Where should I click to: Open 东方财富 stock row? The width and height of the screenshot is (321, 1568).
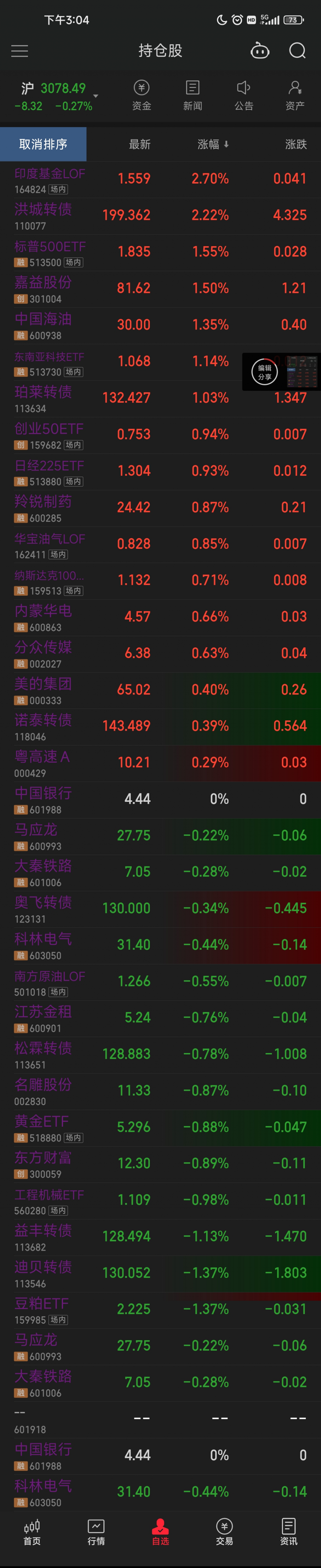[x=161, y=1165]
